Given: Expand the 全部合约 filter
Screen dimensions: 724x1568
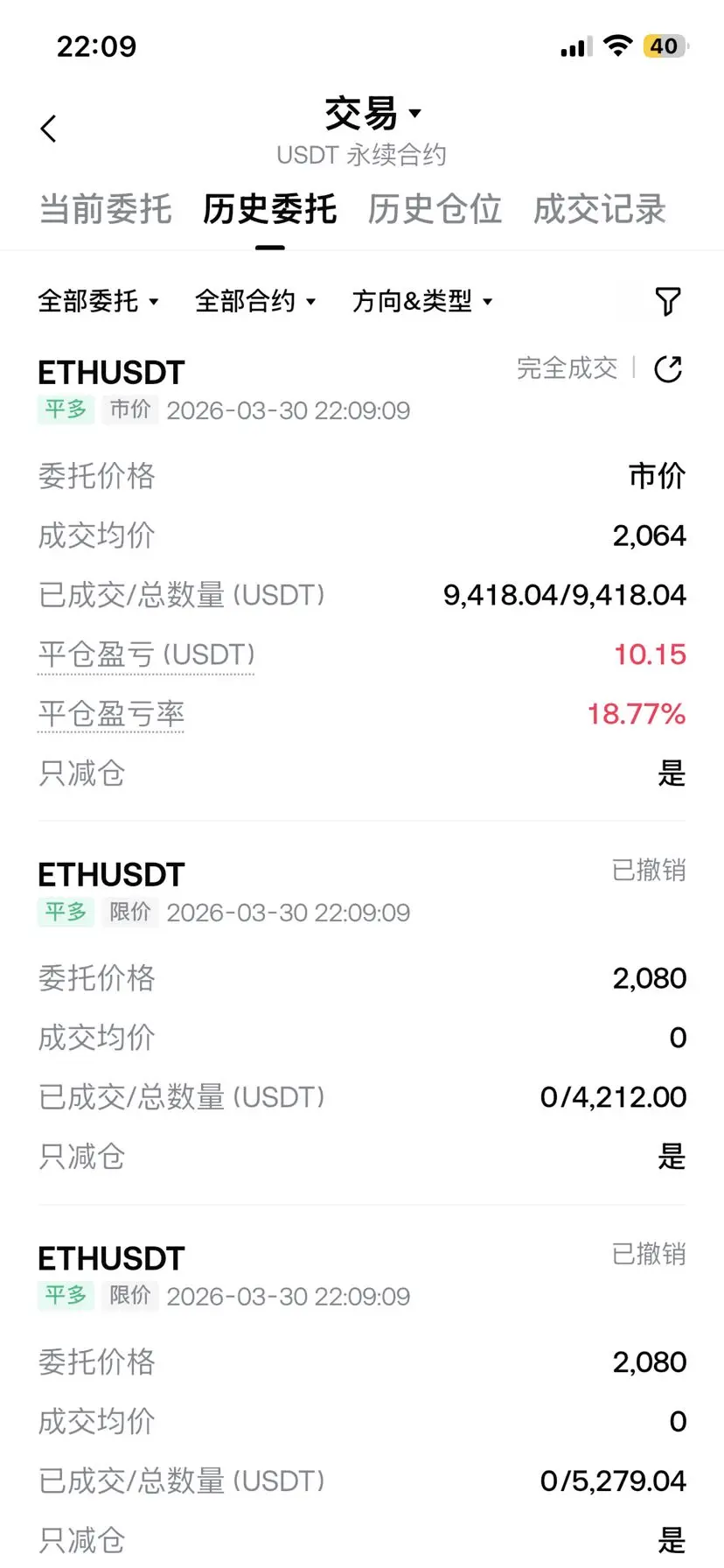Looking at the screenshot, I should tap(254, 302).
